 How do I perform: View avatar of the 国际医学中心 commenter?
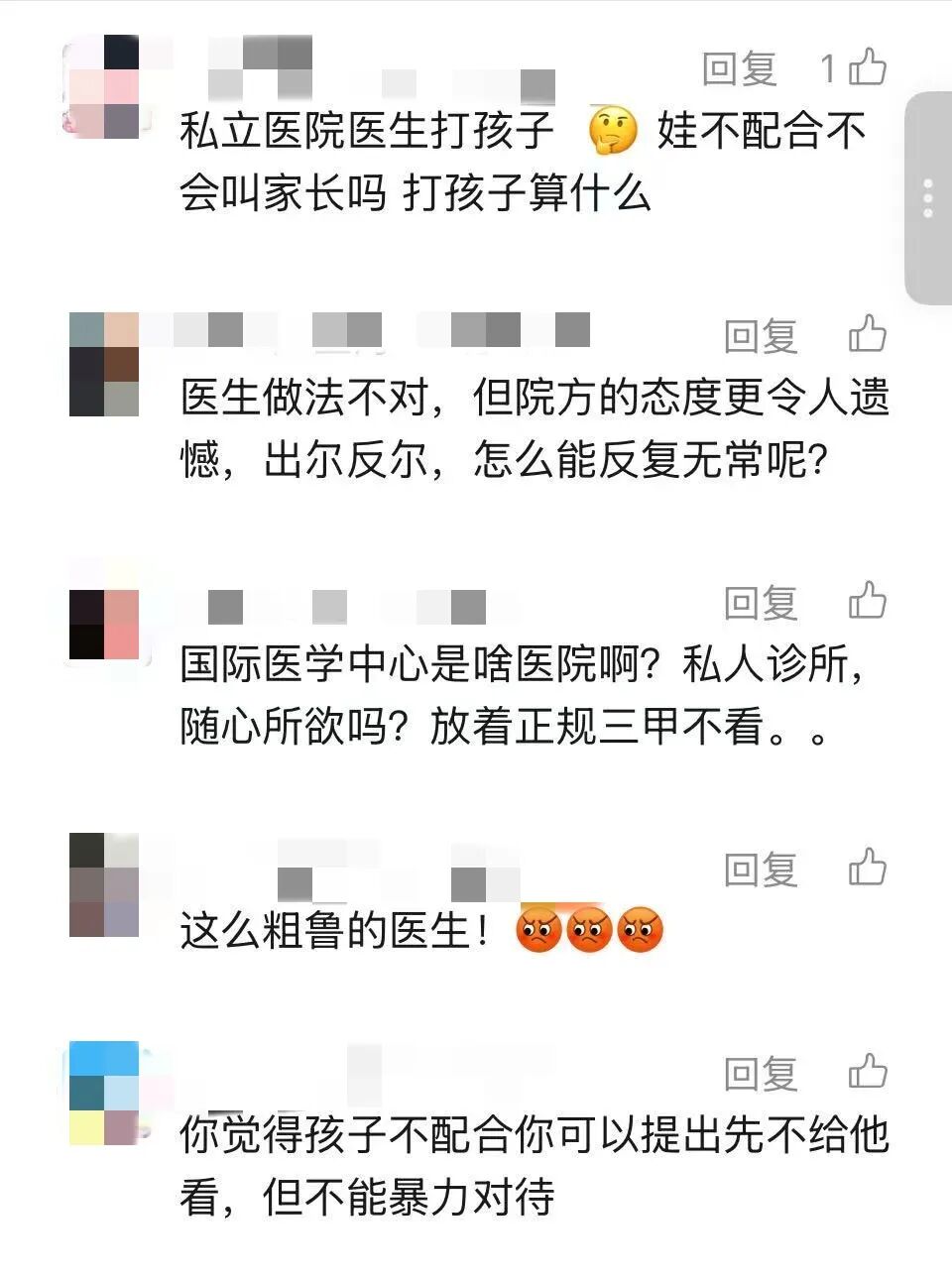105,625
